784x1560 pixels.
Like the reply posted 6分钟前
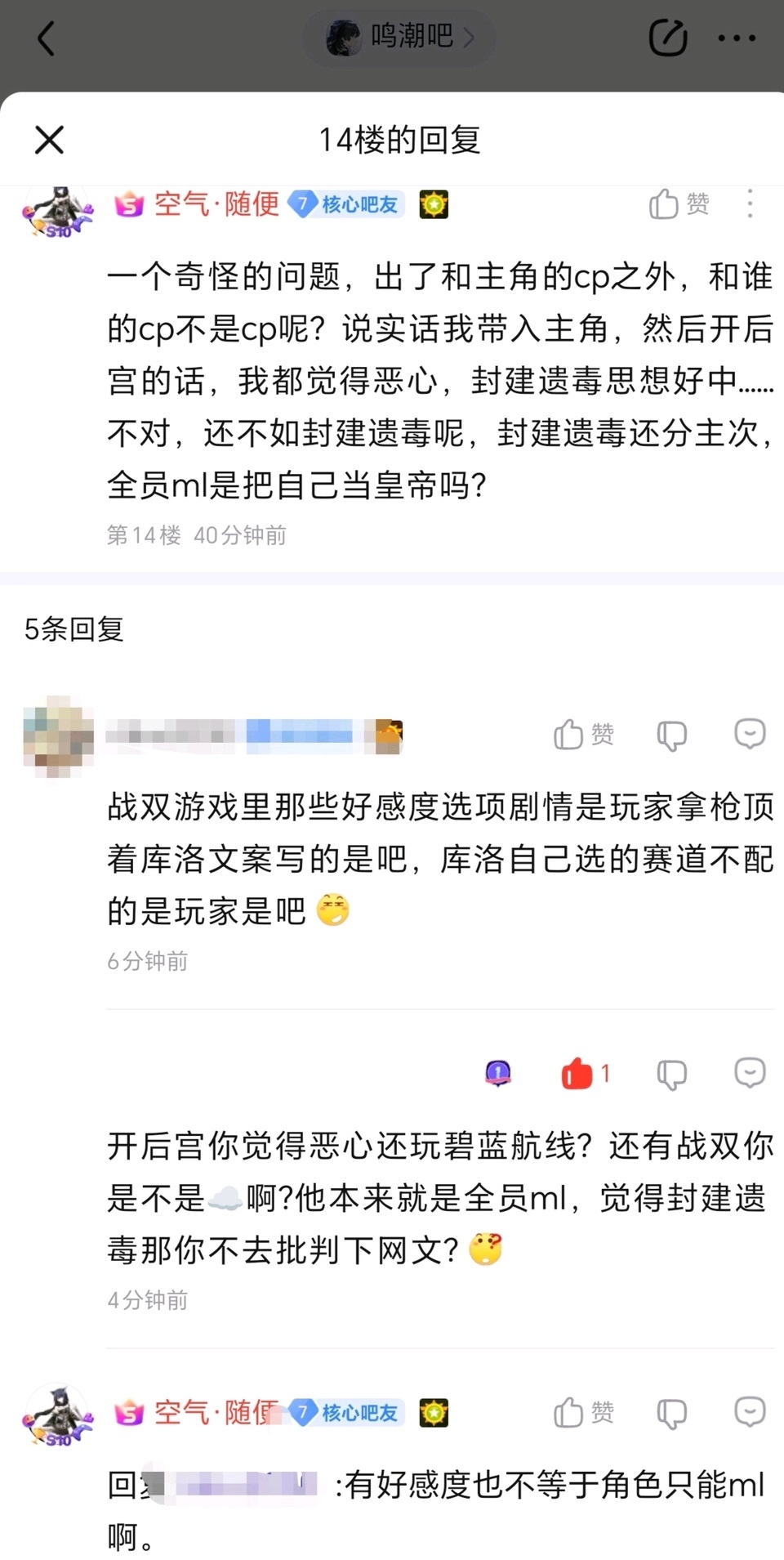(x=583, y=735)
